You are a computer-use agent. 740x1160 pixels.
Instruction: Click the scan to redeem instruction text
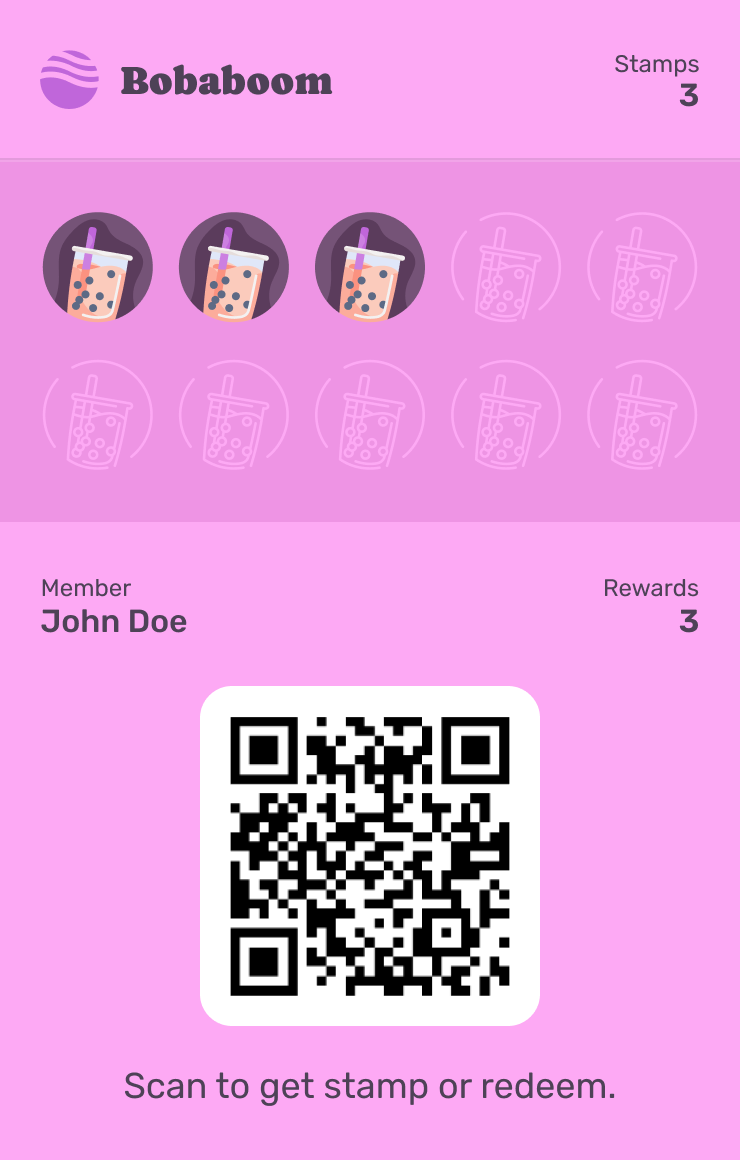click(x=370, y=1086)
